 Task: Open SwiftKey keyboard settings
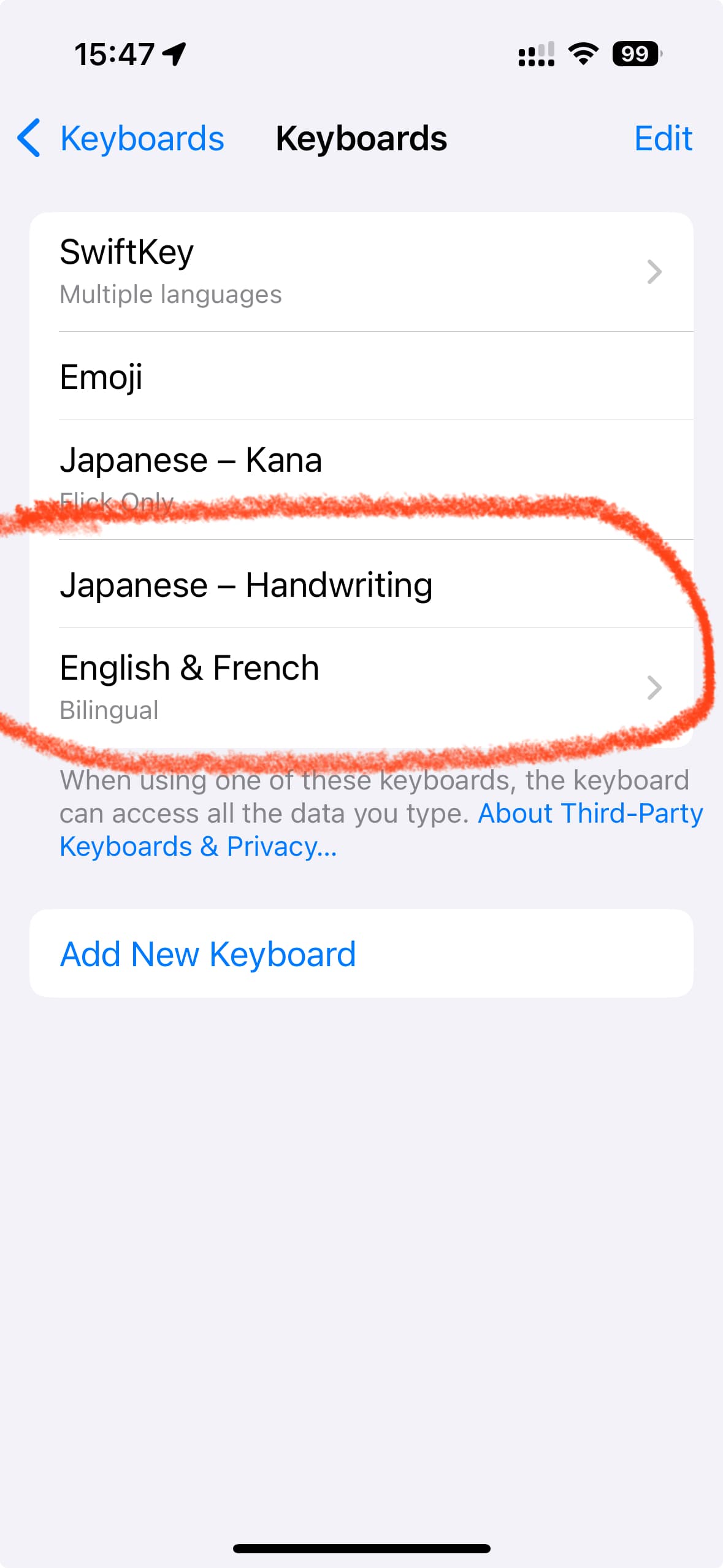tap(361, 272)
